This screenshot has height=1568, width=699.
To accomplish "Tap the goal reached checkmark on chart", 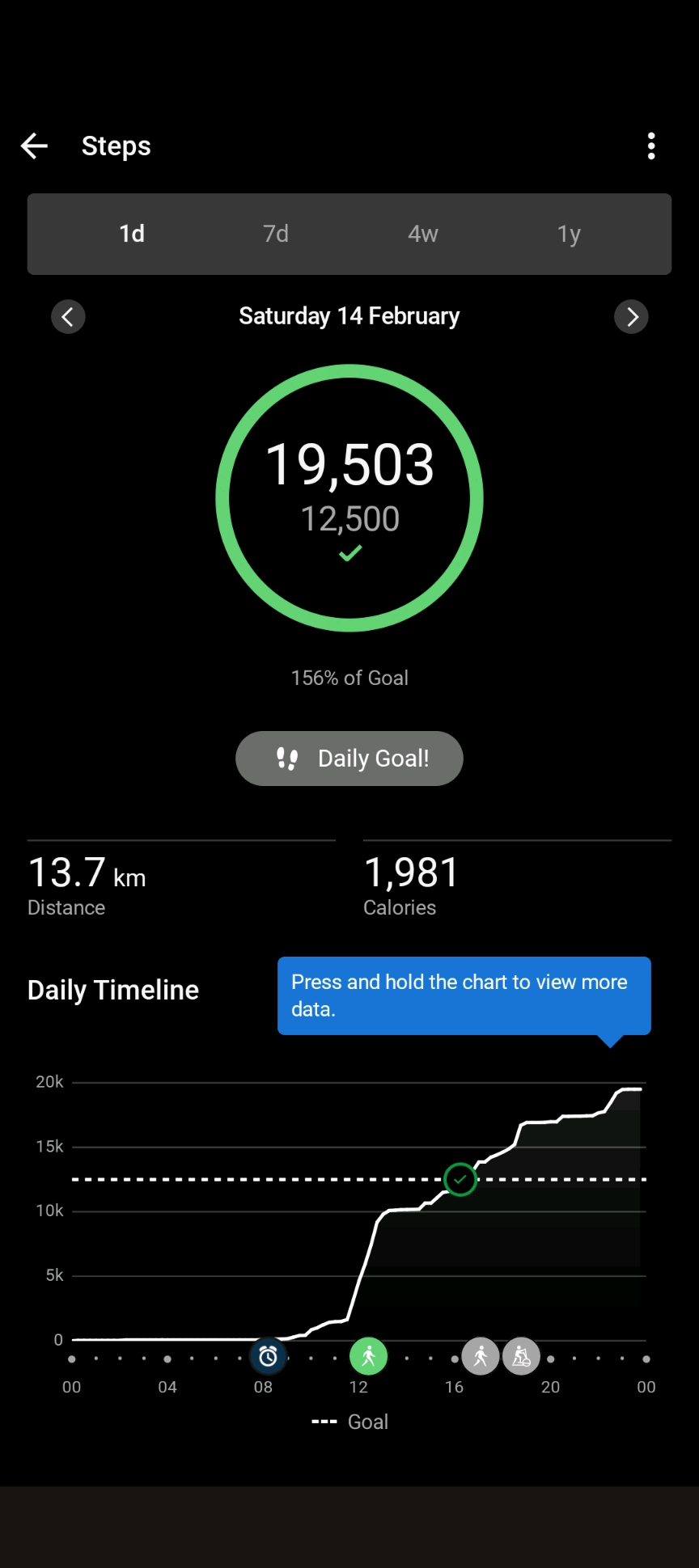I will (x=460, y=1180).
